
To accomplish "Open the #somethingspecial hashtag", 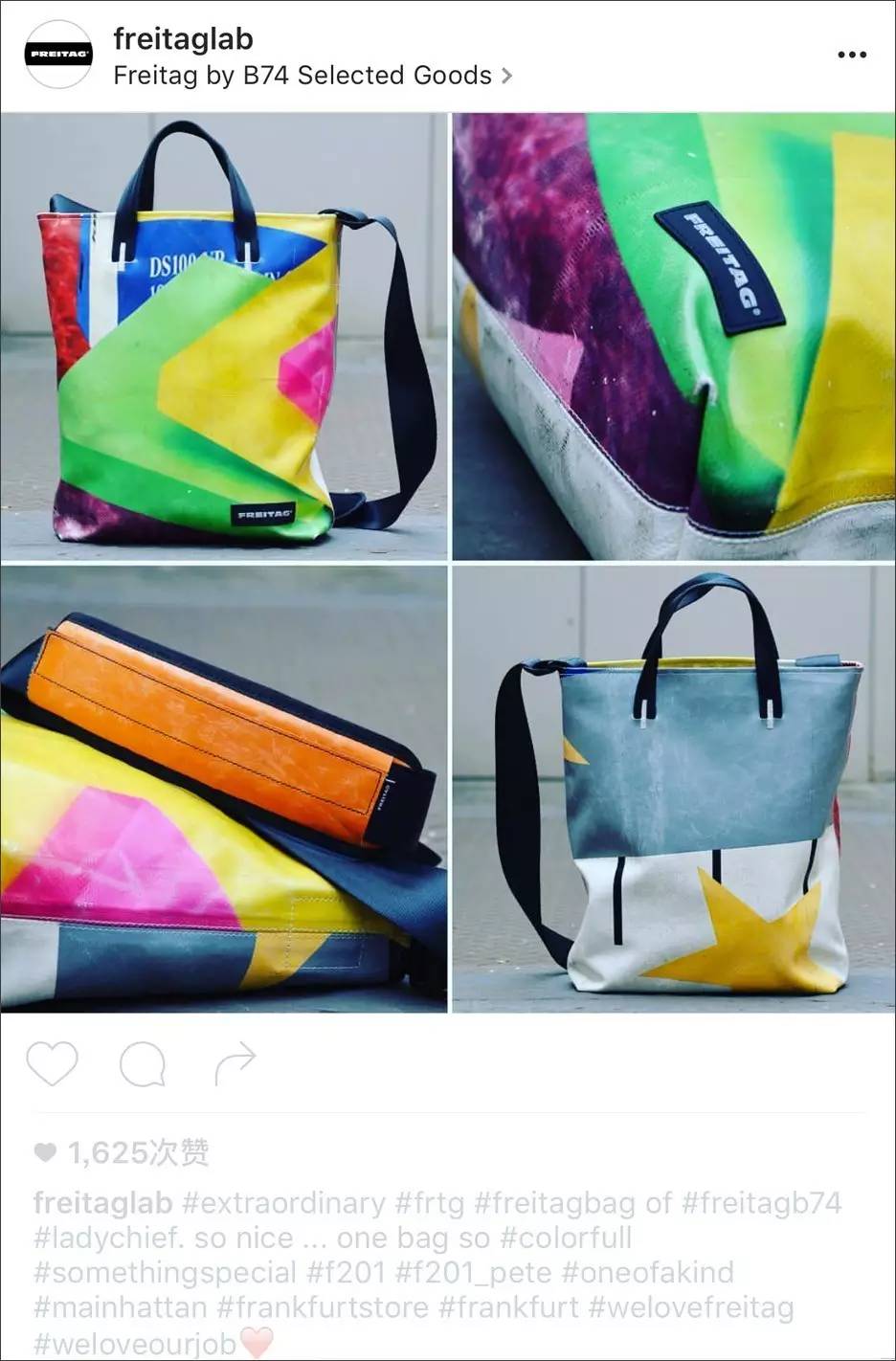I will [166, 1273].
